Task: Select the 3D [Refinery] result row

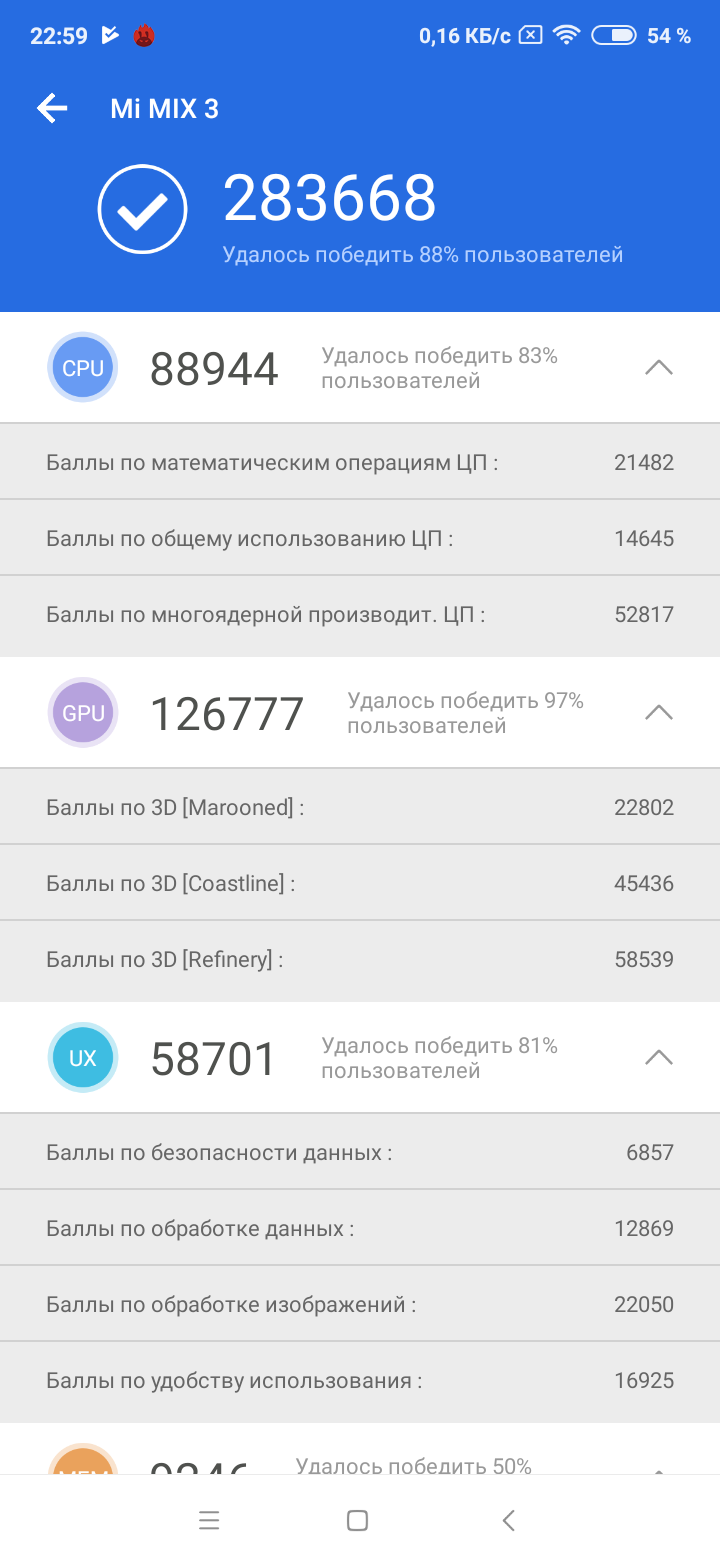Action: 360,959
